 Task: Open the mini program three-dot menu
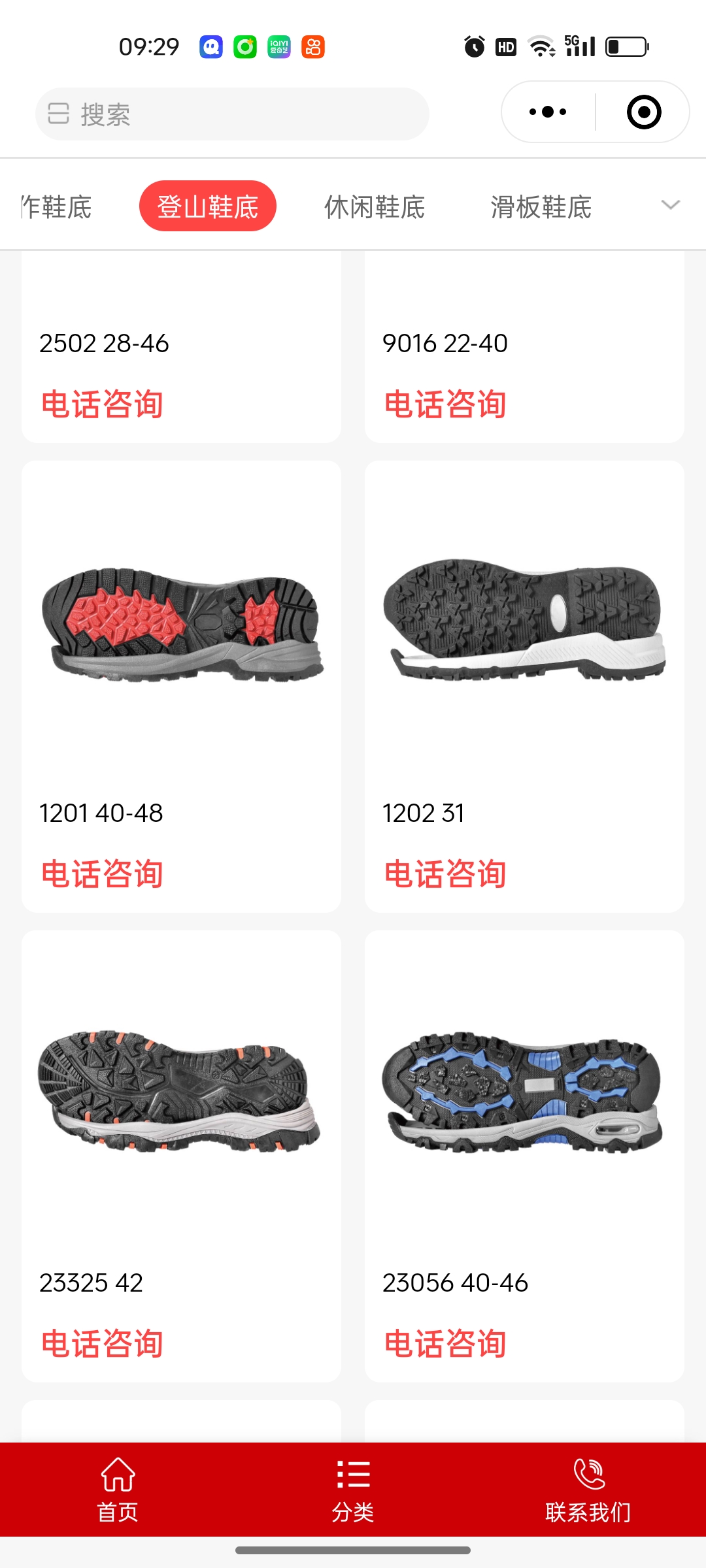tap(548, 112)
